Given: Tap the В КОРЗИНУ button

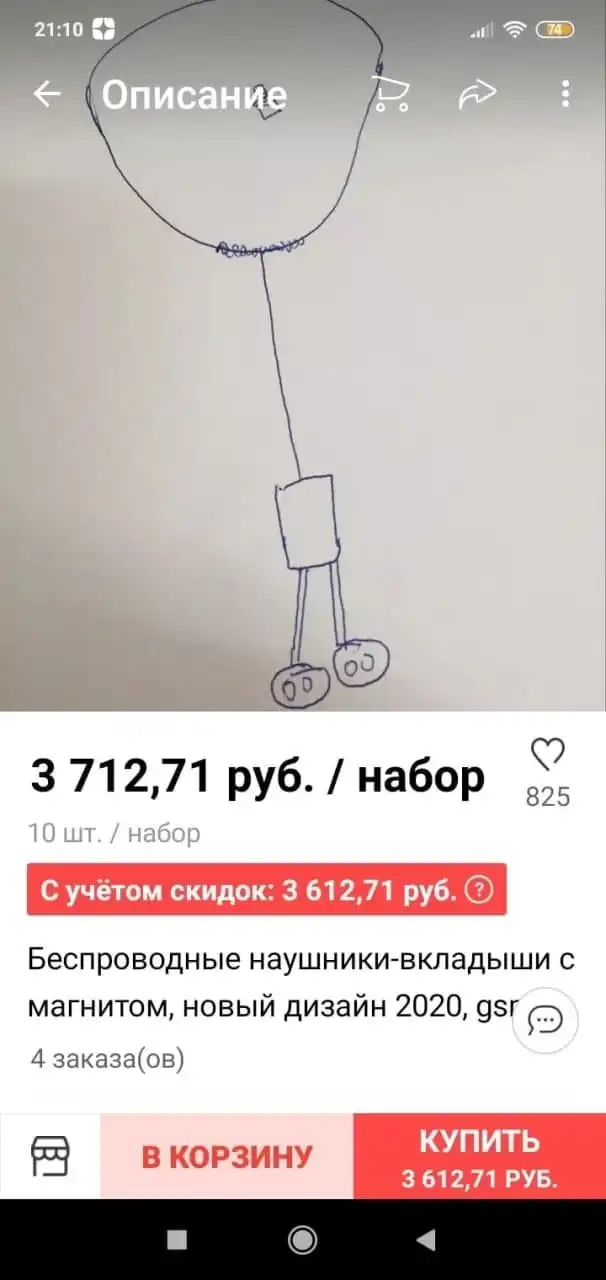Looking at the screenshot, I should [227, 1156].
